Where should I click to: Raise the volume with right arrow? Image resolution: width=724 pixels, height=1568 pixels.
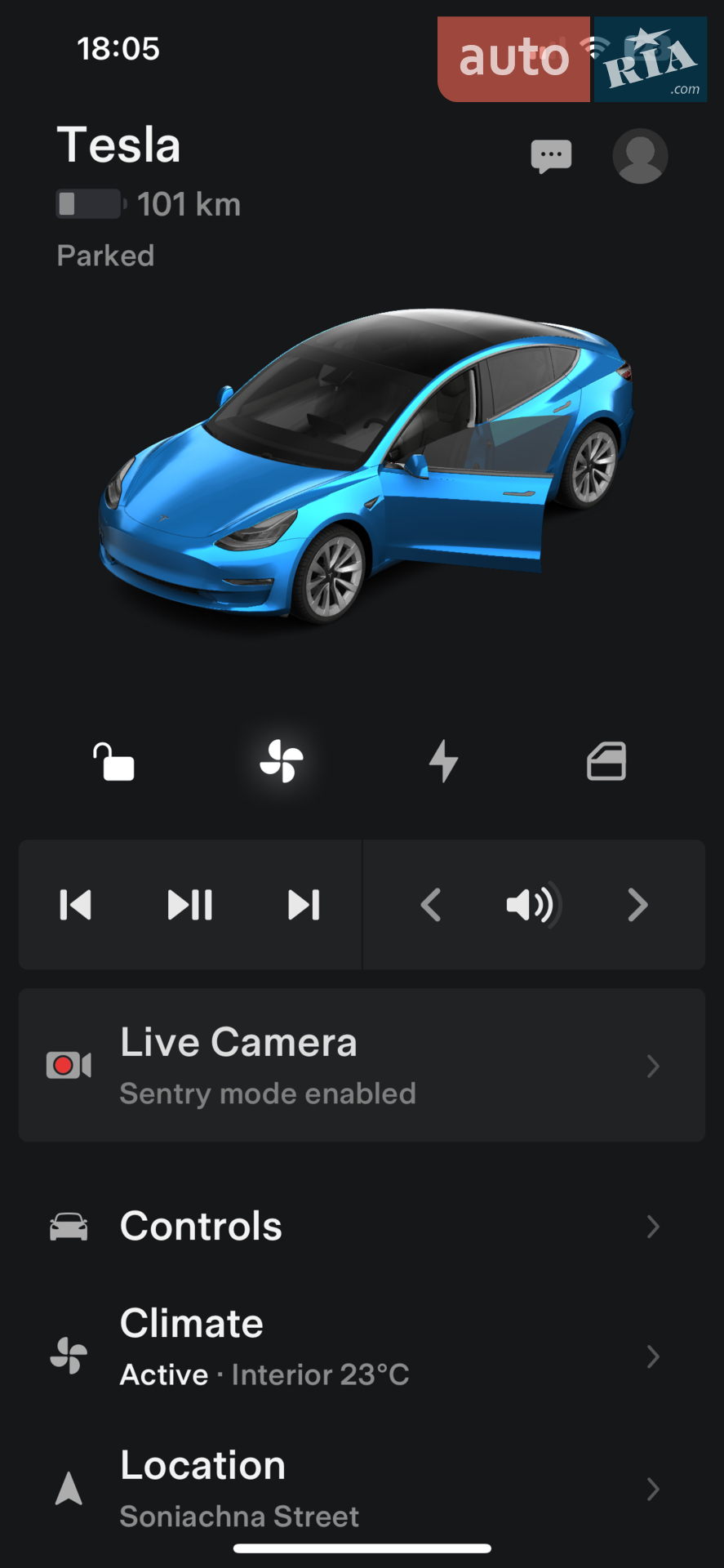tap(637, 905)
